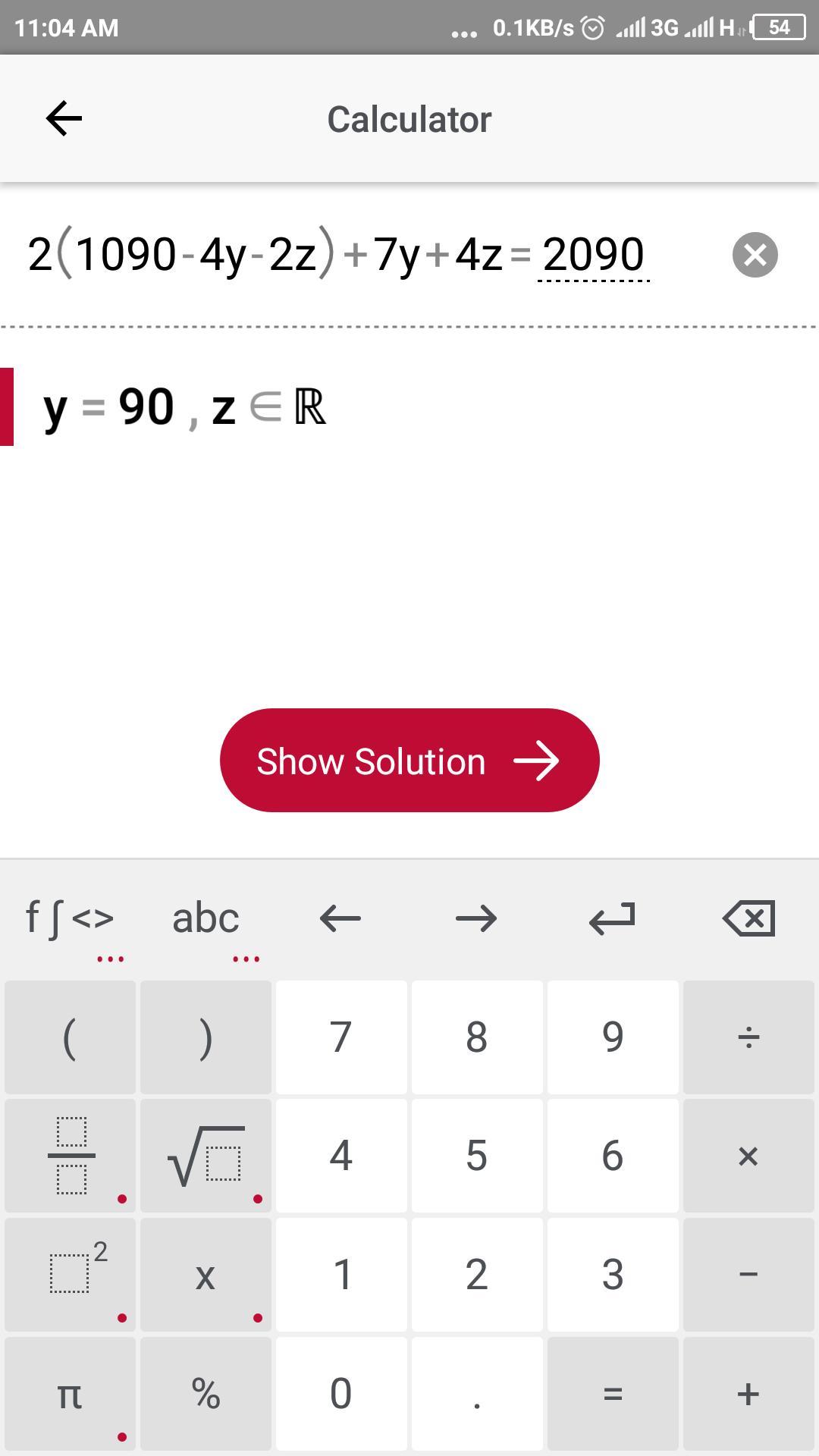Move cursor right with arrow key
Screen dimensions: 819x1456
tap(476, 918)
